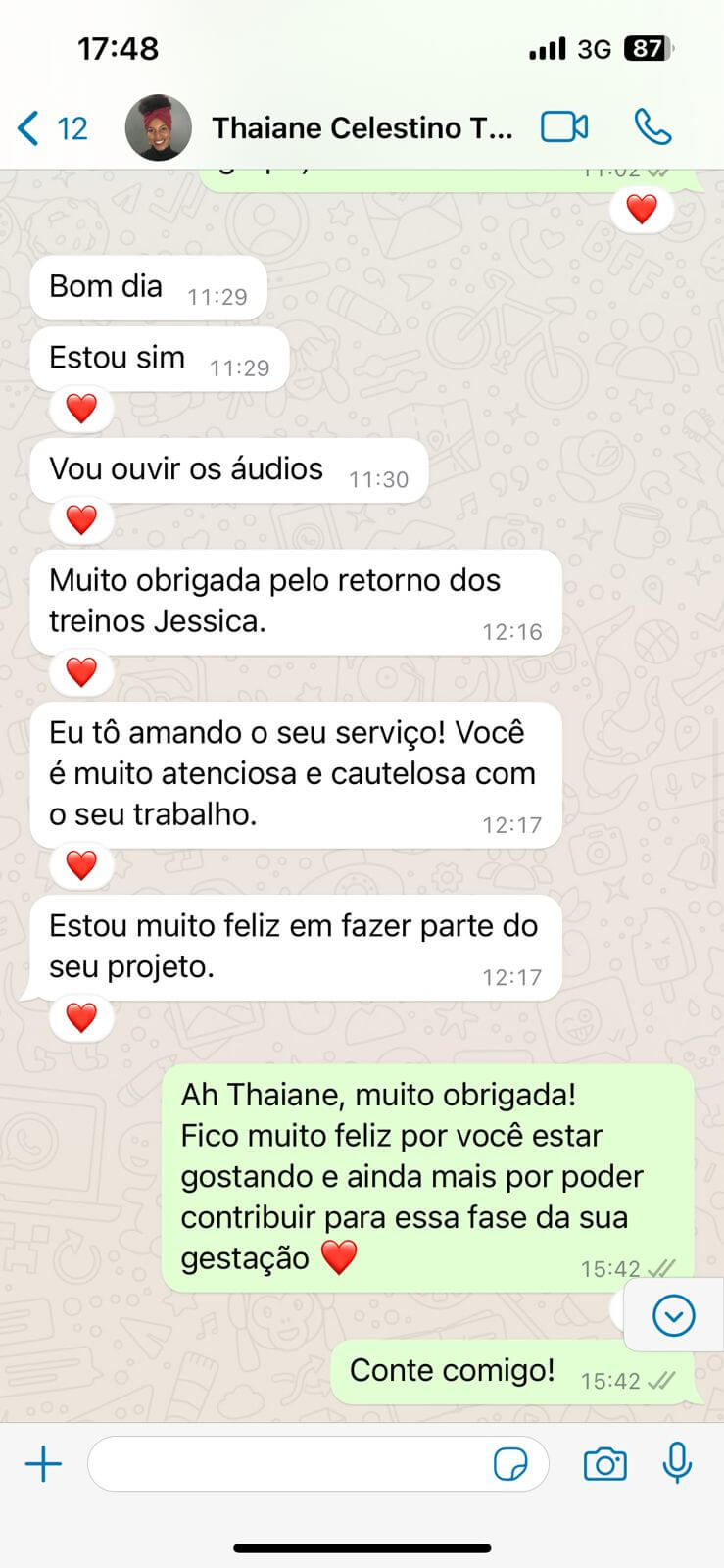Open the sticker picker in the message bar

click(512, 1463)
